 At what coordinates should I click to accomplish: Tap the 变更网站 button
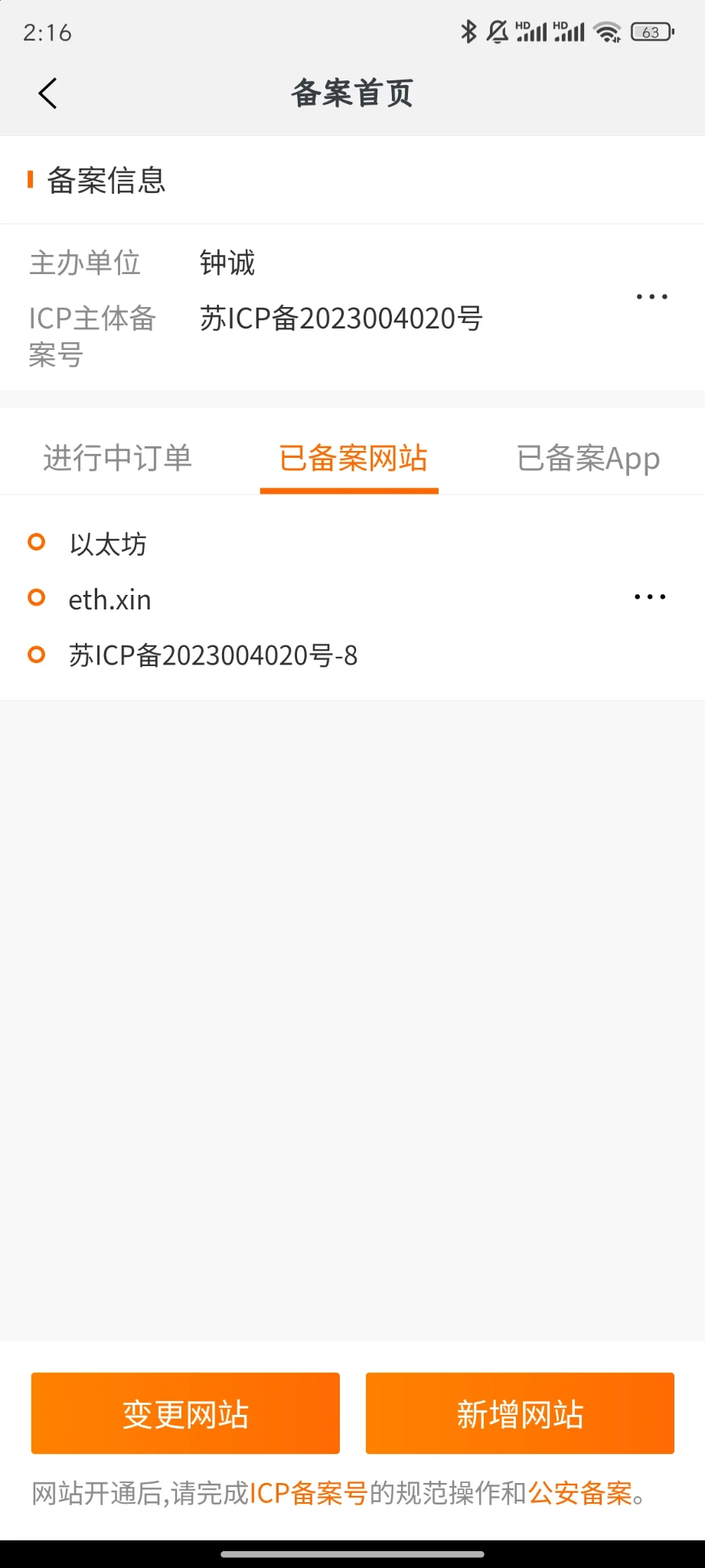tap(185, 1413)
